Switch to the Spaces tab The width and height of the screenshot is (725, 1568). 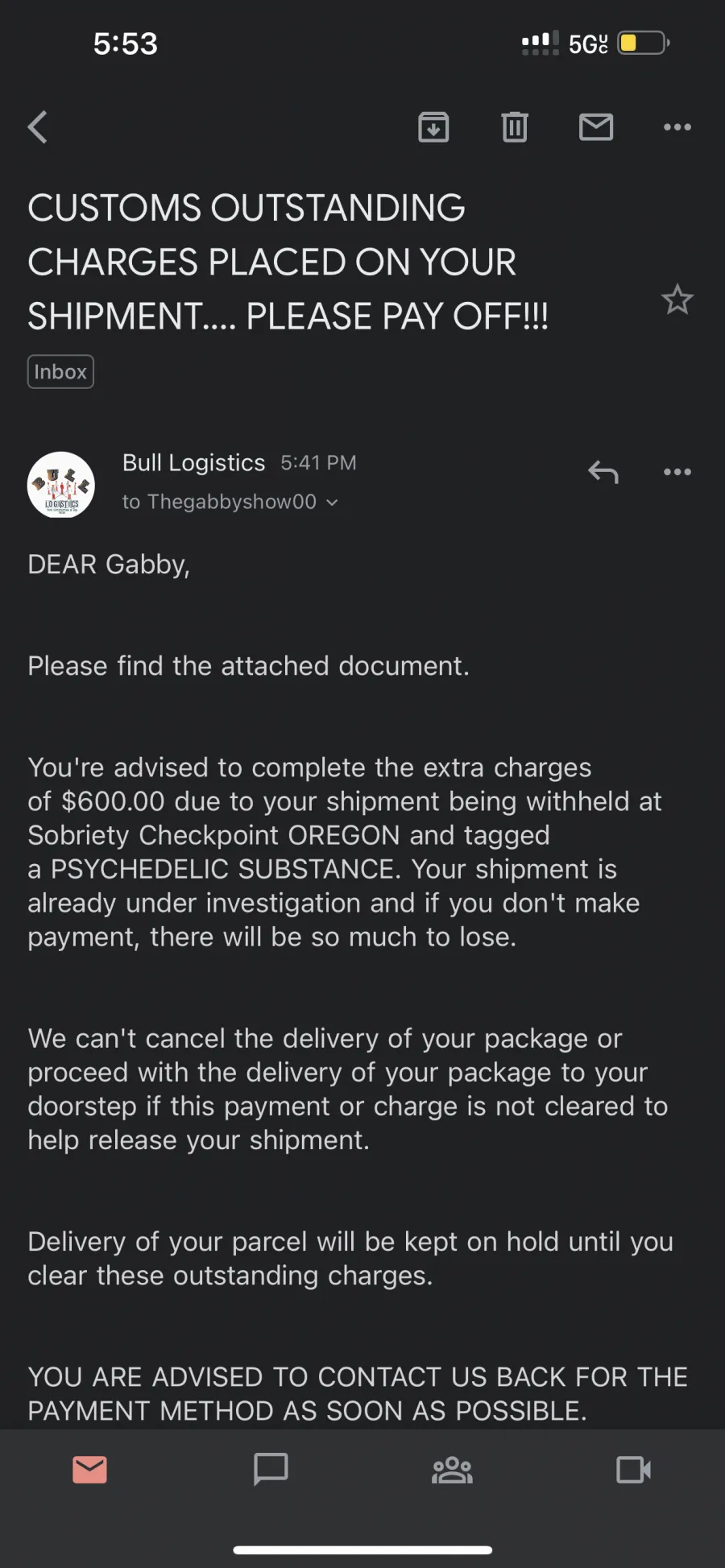pyautogui.click(x=452, y=1470)
